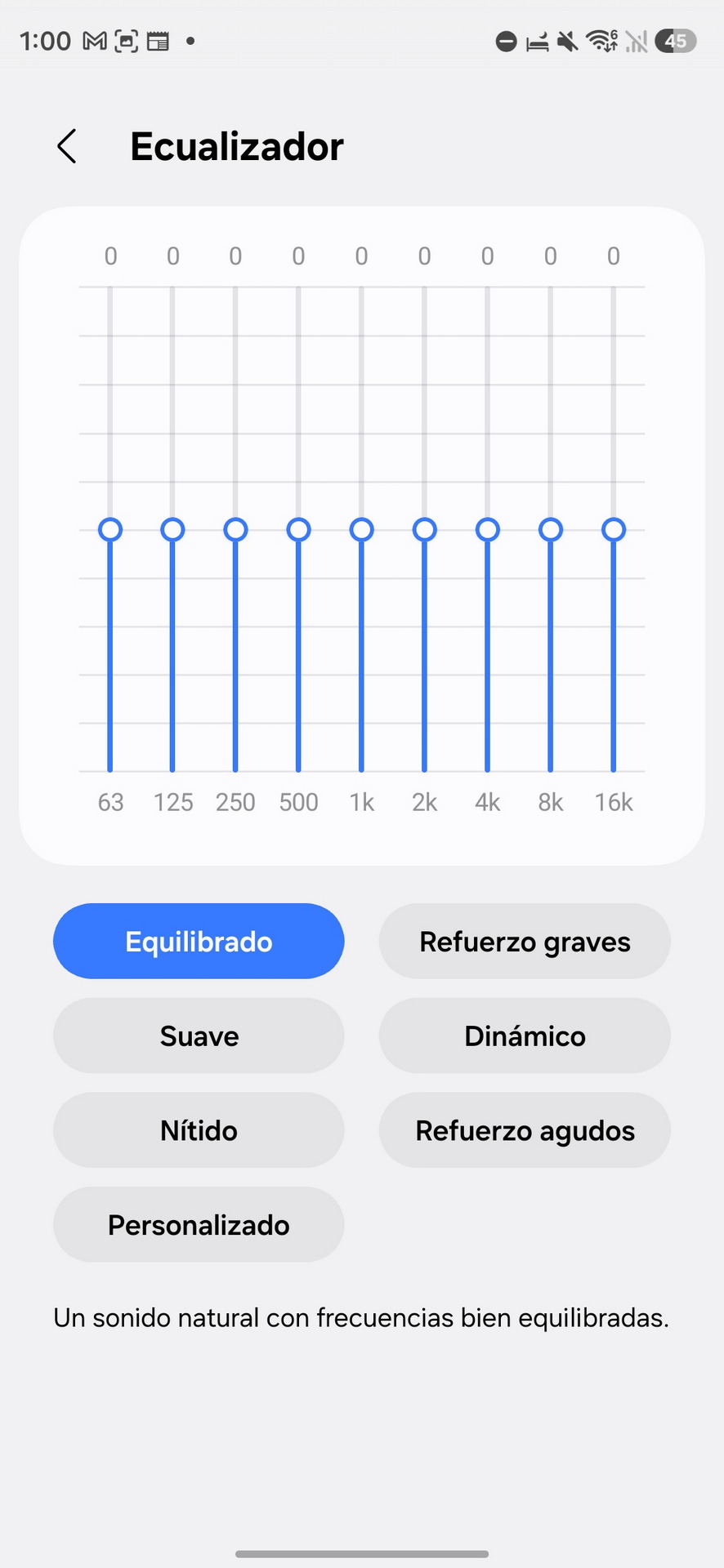
Task: Go back from the Ecualizador screen
Action: coord(67,146)
